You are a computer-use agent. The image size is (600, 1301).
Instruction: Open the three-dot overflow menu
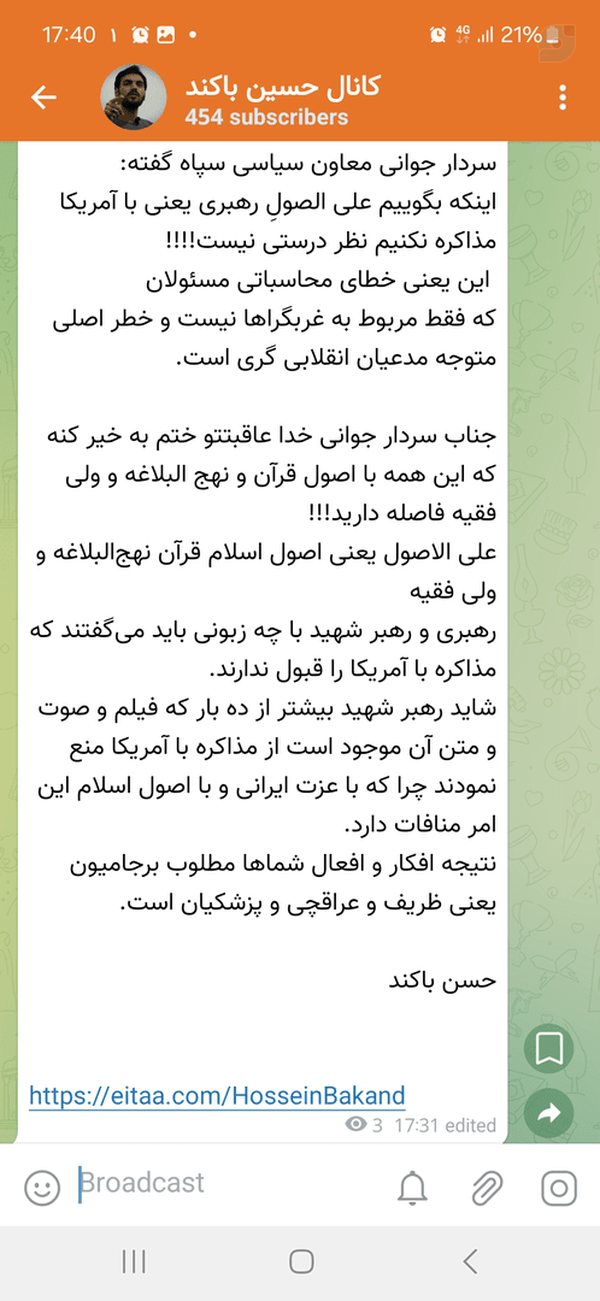563,97
